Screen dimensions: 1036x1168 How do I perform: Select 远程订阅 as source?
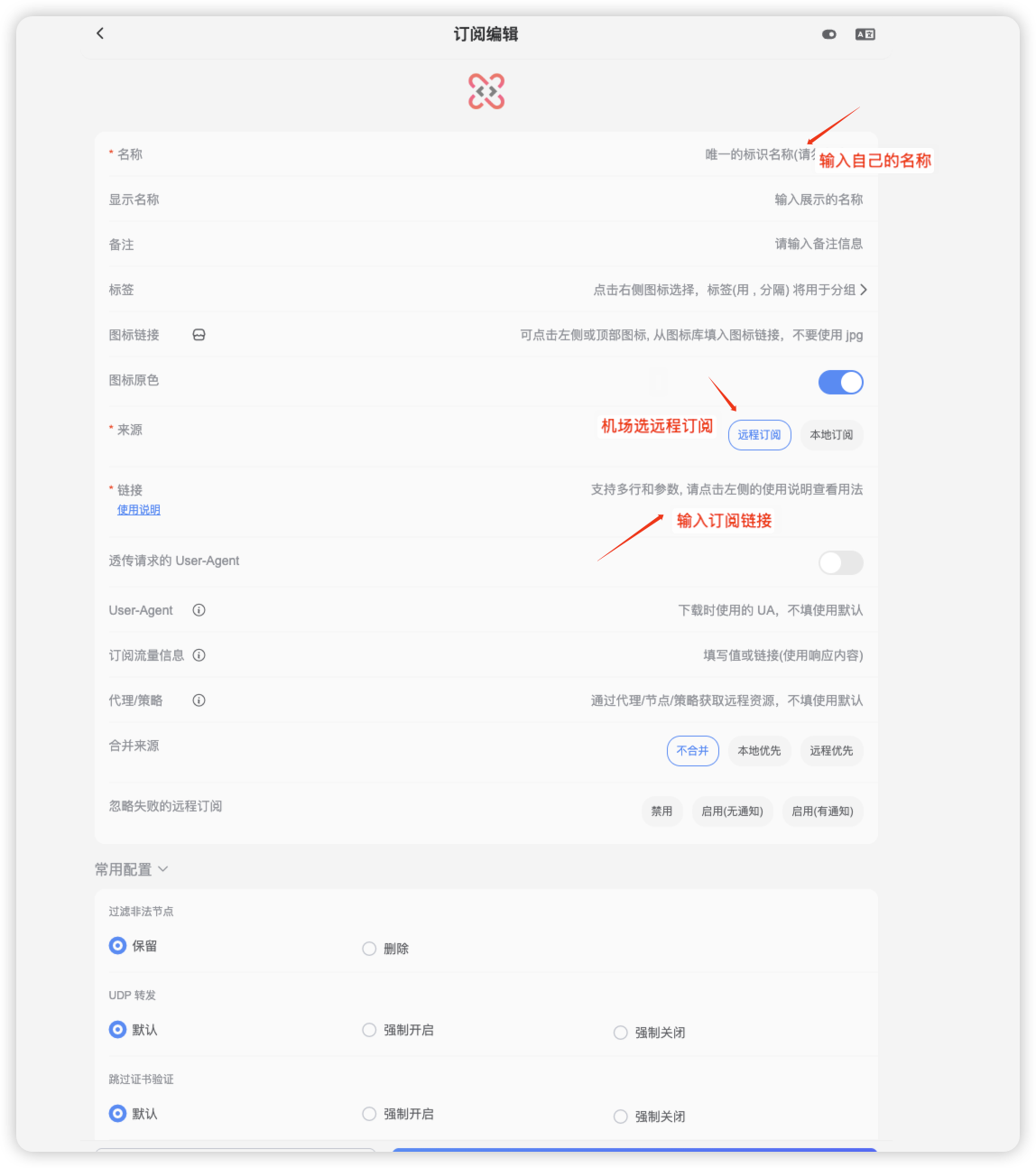point(759,435)
